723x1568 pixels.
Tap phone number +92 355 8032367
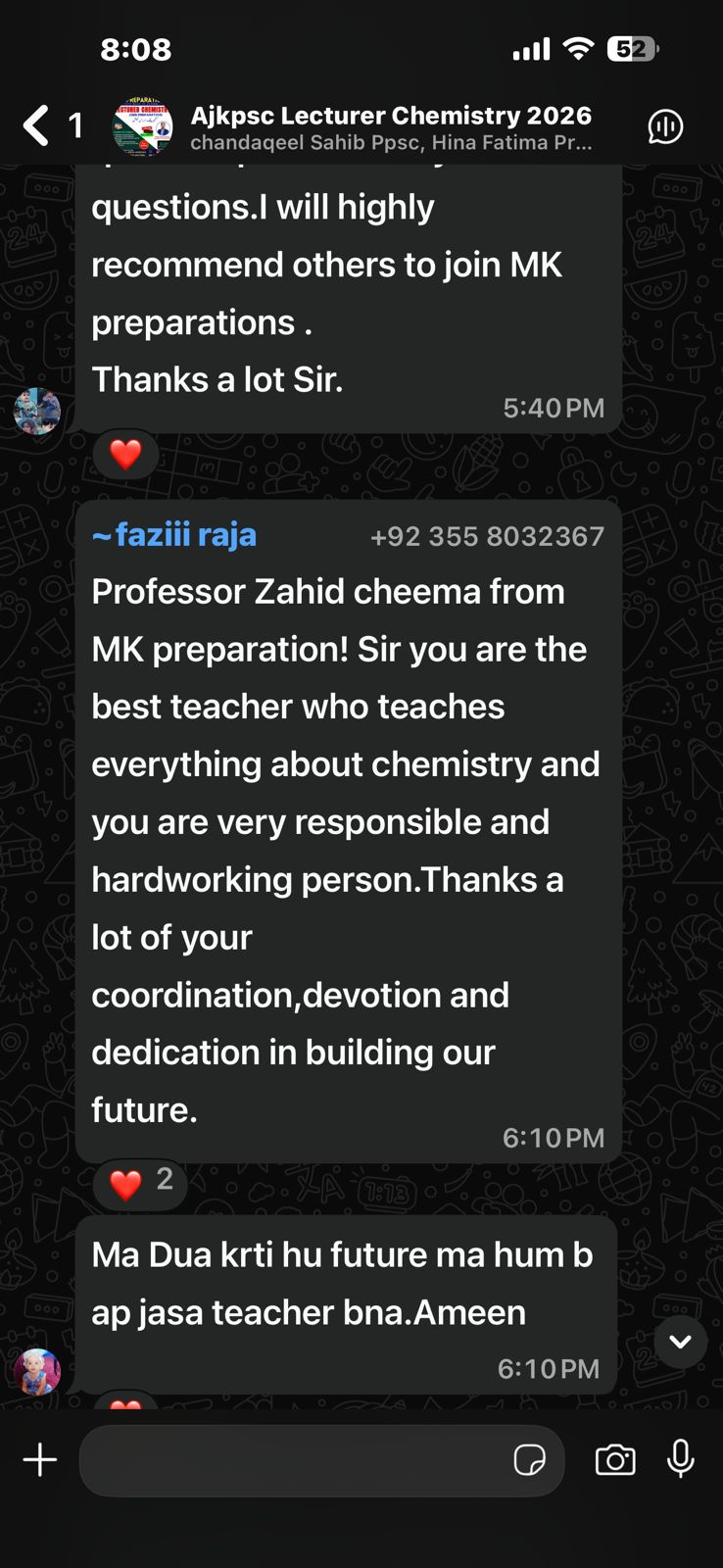point(487,537)
